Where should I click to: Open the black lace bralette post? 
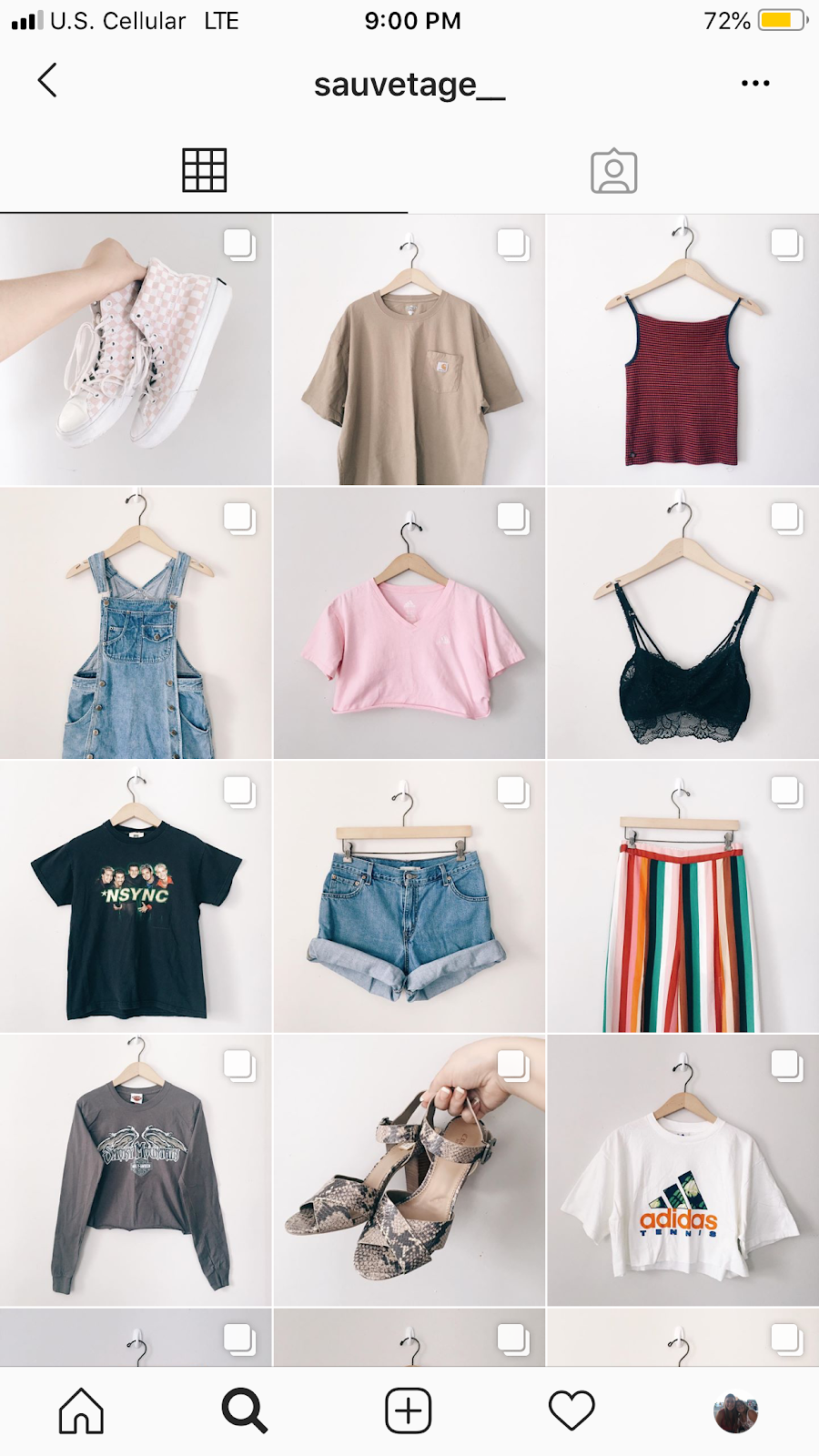(x=682, y=623)
